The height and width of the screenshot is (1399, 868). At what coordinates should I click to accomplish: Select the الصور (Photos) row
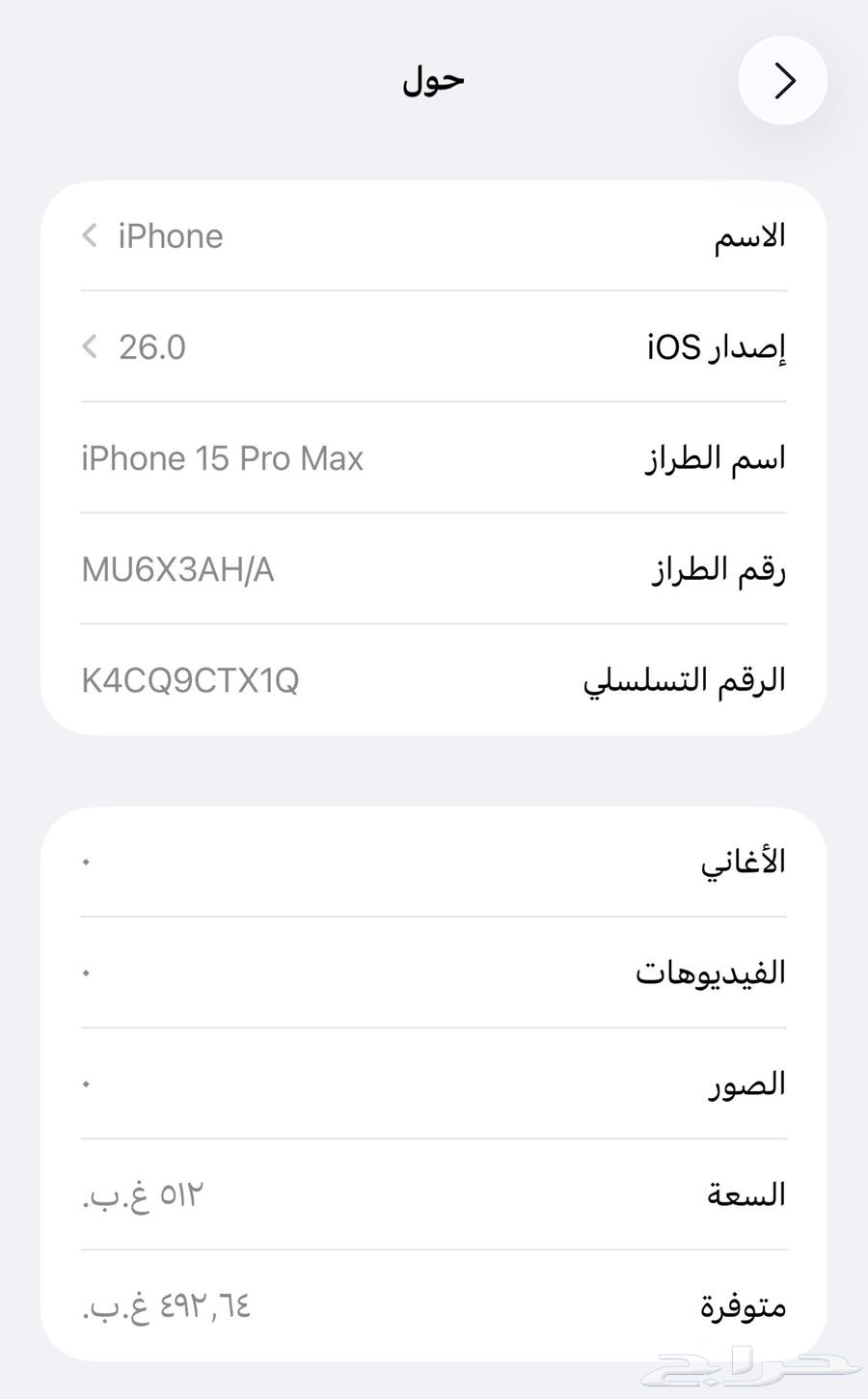[434, 1083]
